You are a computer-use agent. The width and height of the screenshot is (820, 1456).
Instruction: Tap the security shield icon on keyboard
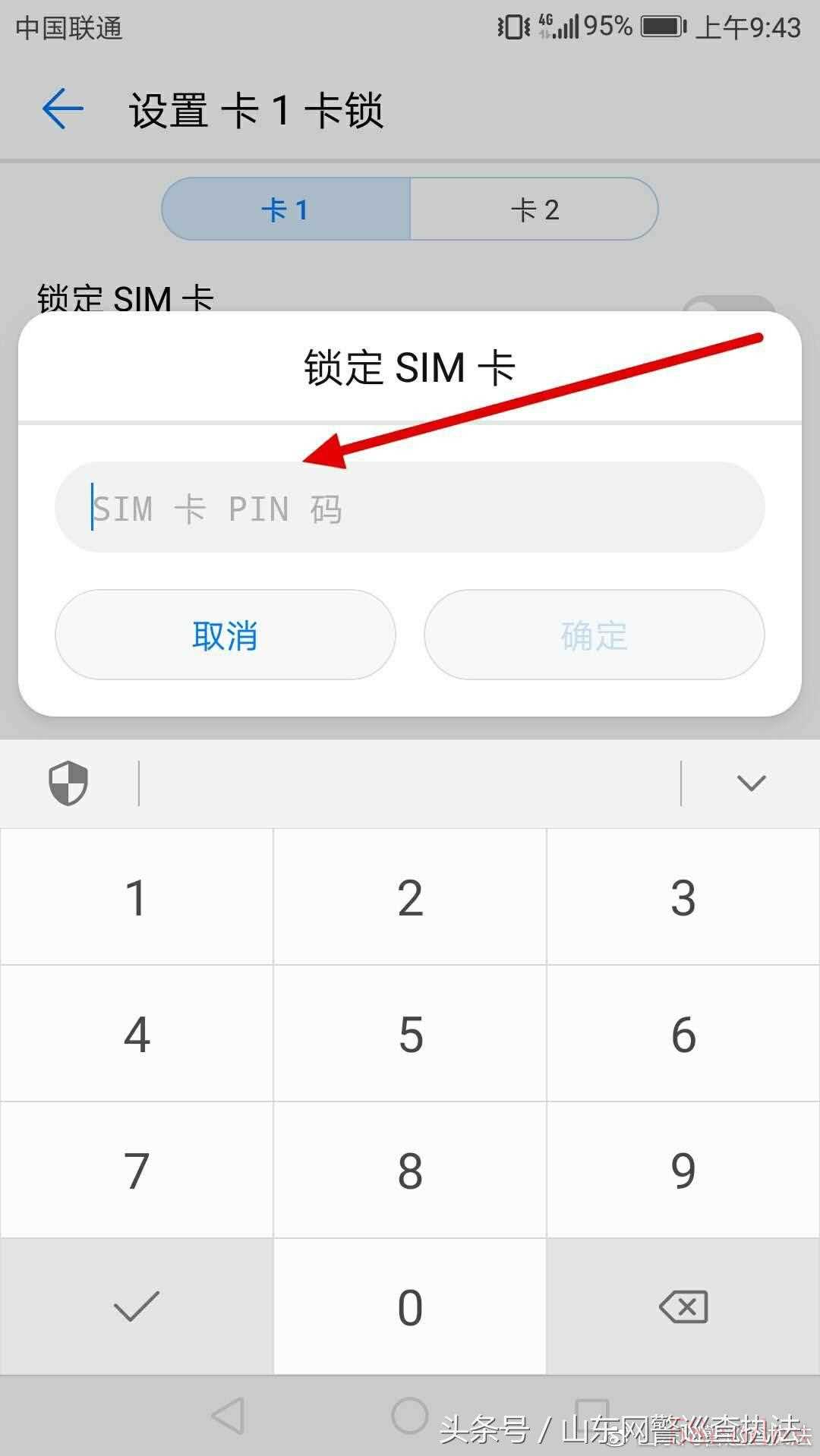(68, 783)
